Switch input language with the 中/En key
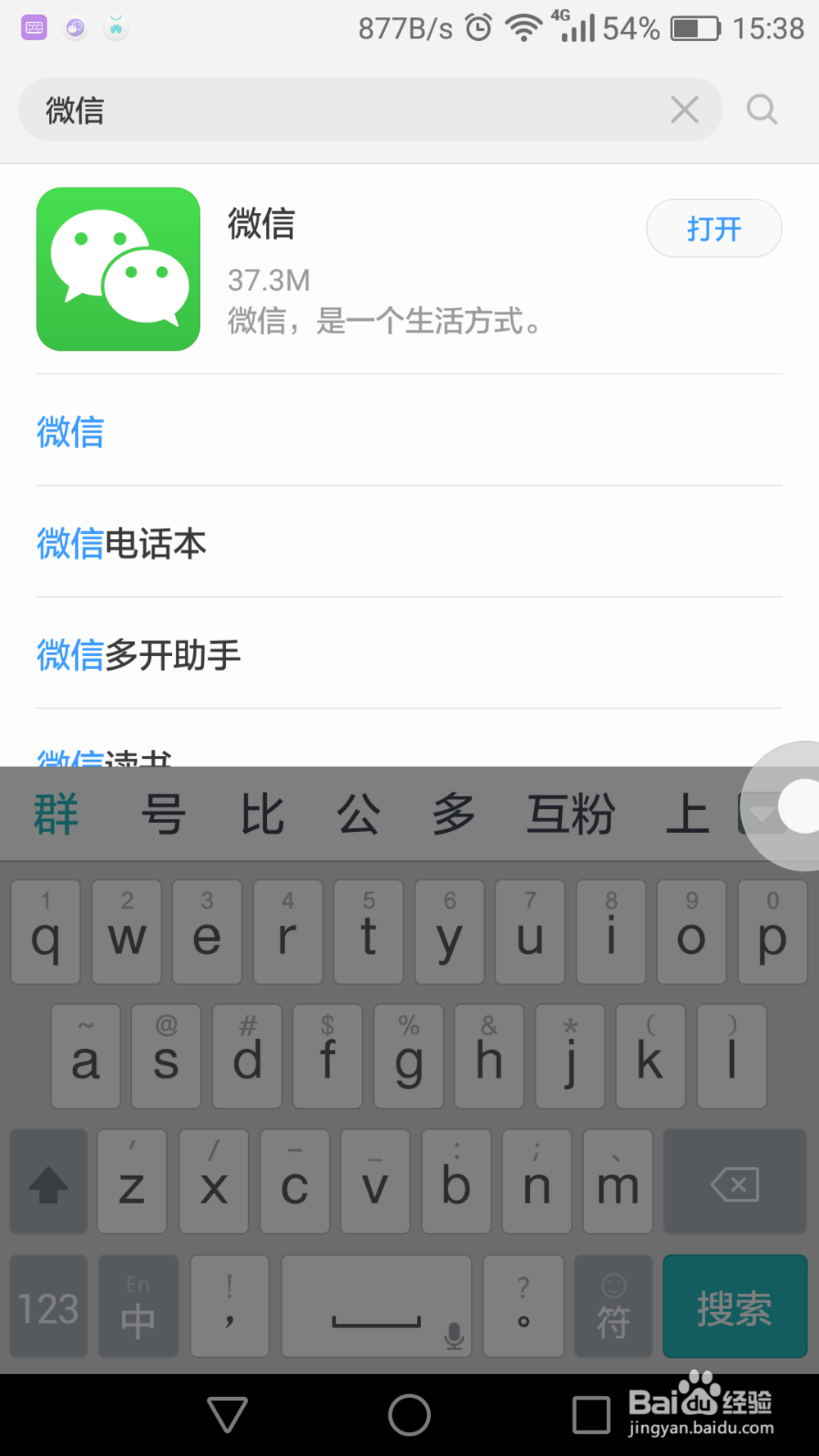The image size is (819, 1456). click(137, 1306)
